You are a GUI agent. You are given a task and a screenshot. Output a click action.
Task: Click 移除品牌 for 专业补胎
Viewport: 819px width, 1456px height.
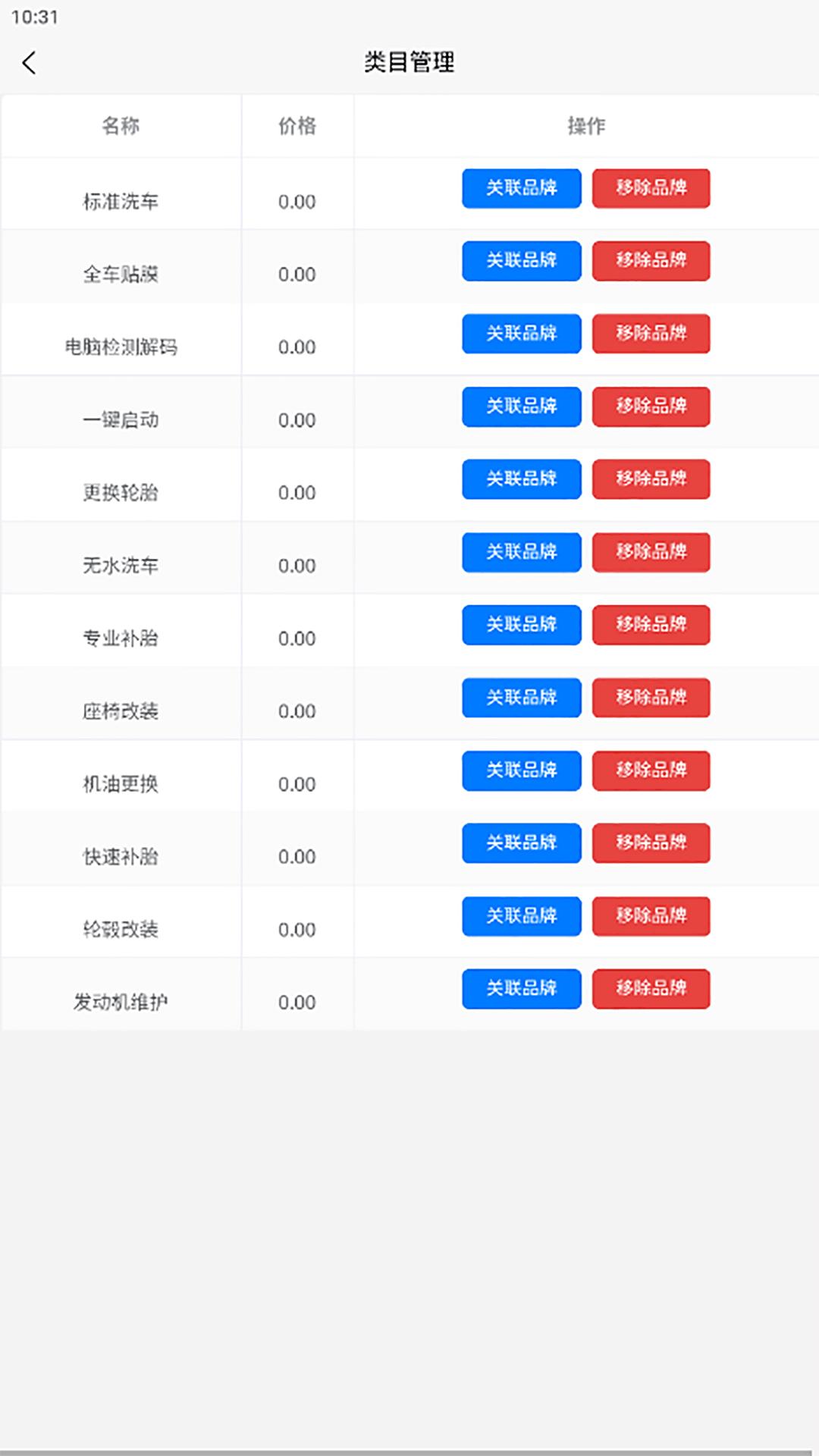pyautogui.click(x=651, y=625)
